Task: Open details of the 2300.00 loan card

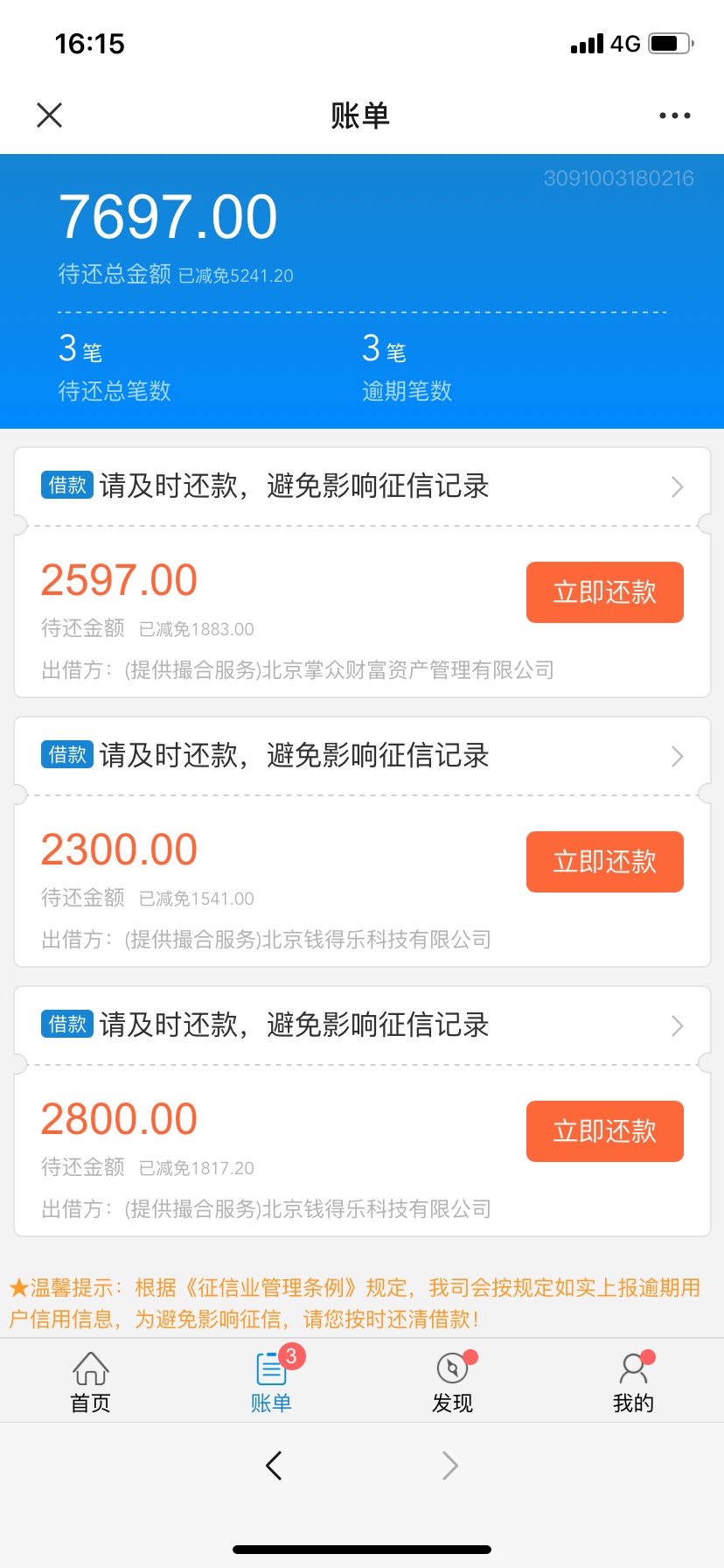Action: (x=362, y=756)
